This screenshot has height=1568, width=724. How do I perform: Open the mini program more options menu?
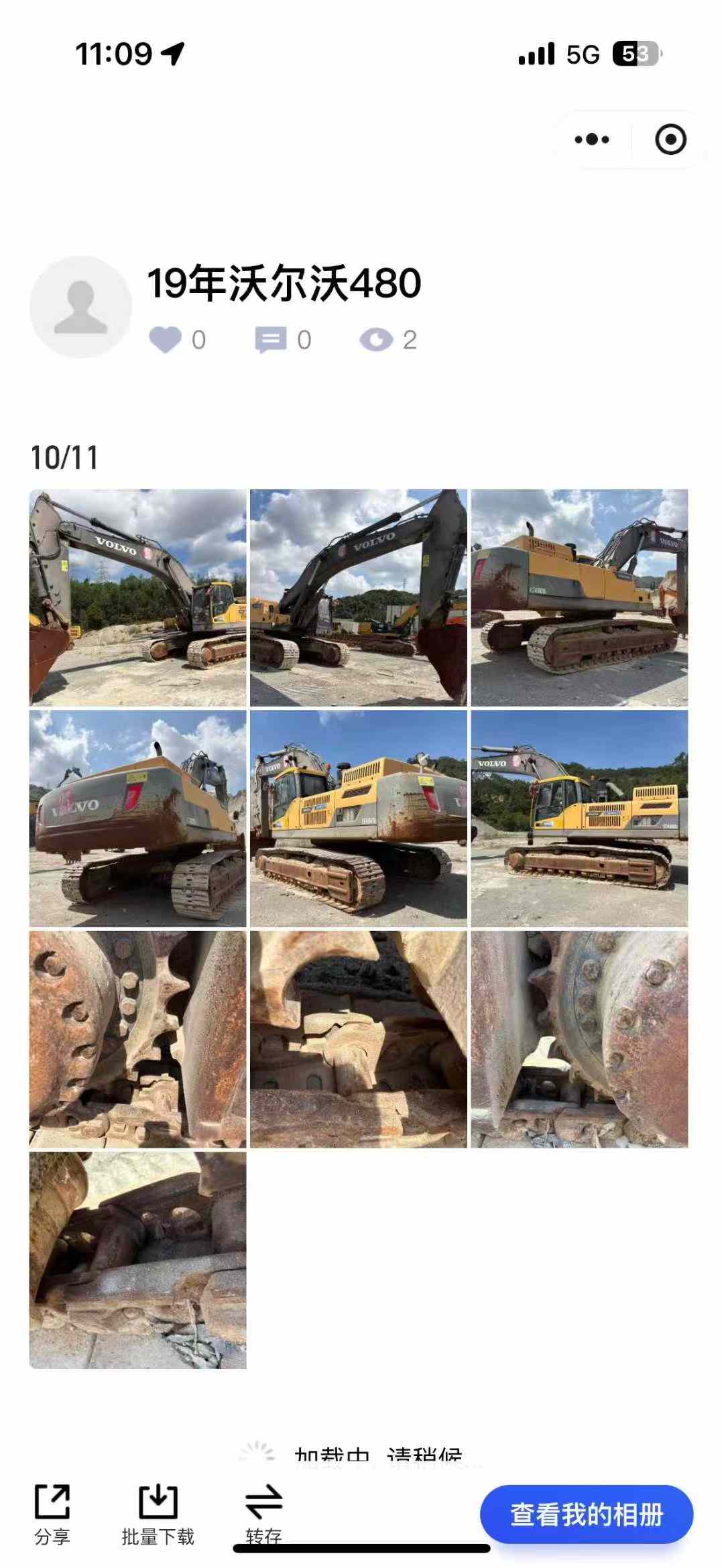click(592, 139)
